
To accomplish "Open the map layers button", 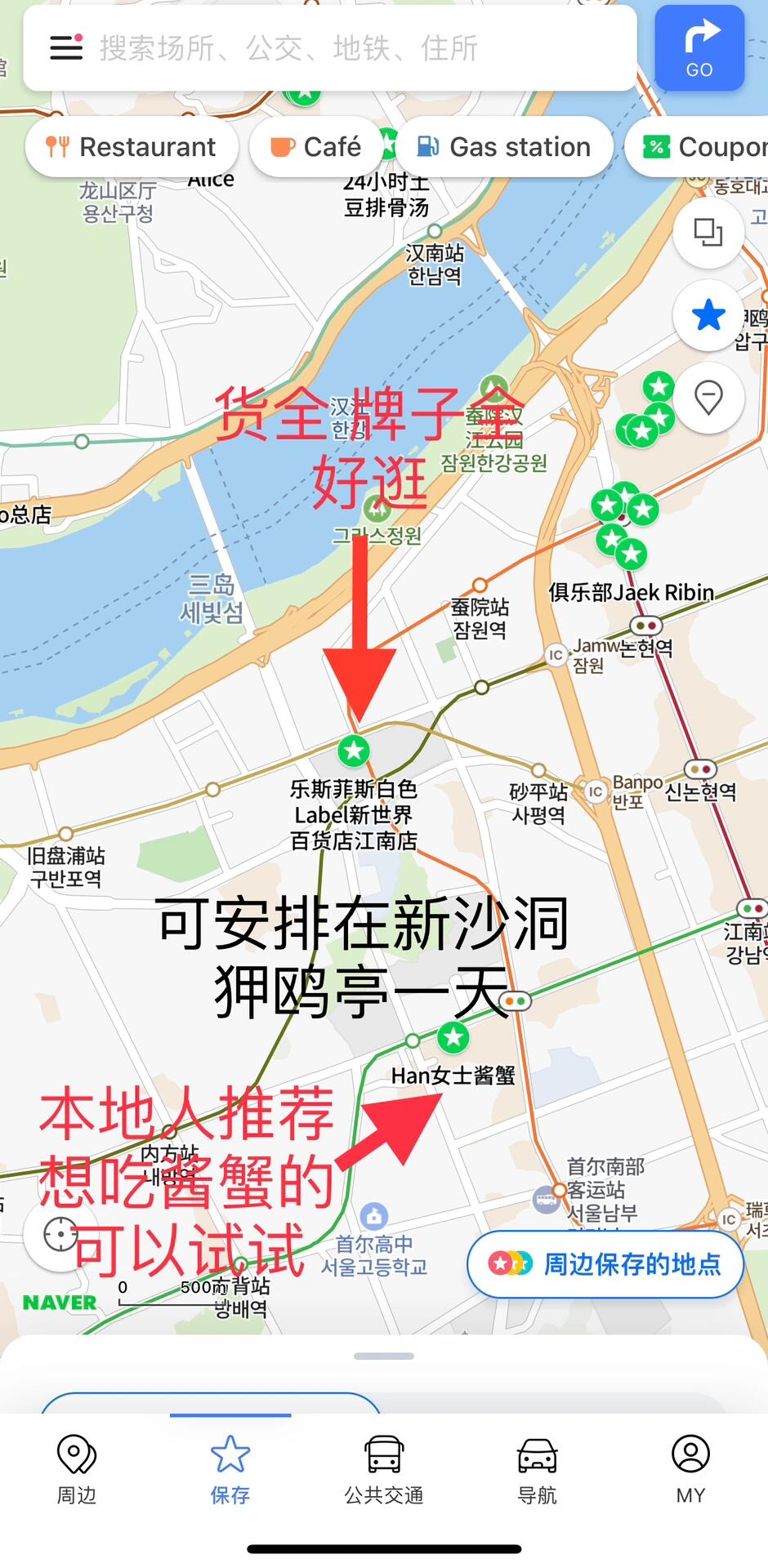I will point(708,232).
